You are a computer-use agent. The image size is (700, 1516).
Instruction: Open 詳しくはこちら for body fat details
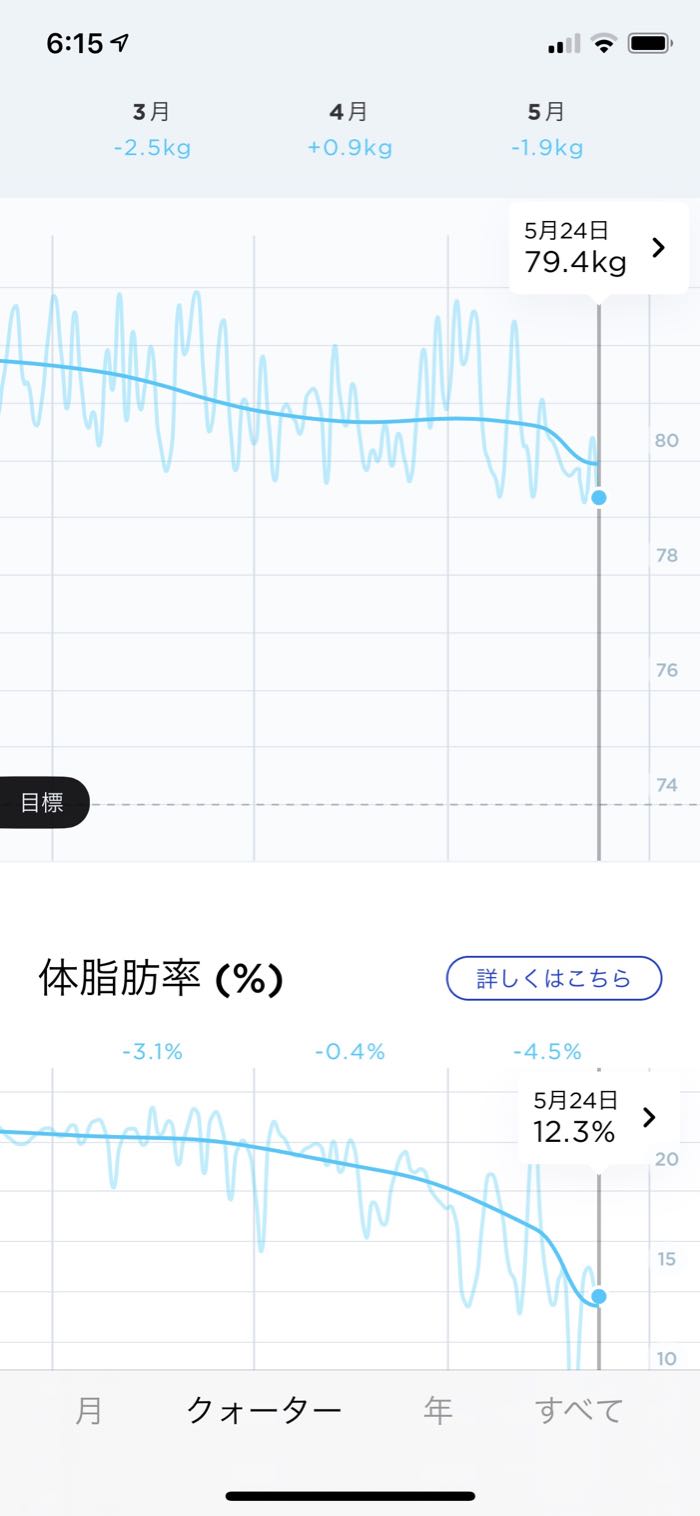point(554,978)
